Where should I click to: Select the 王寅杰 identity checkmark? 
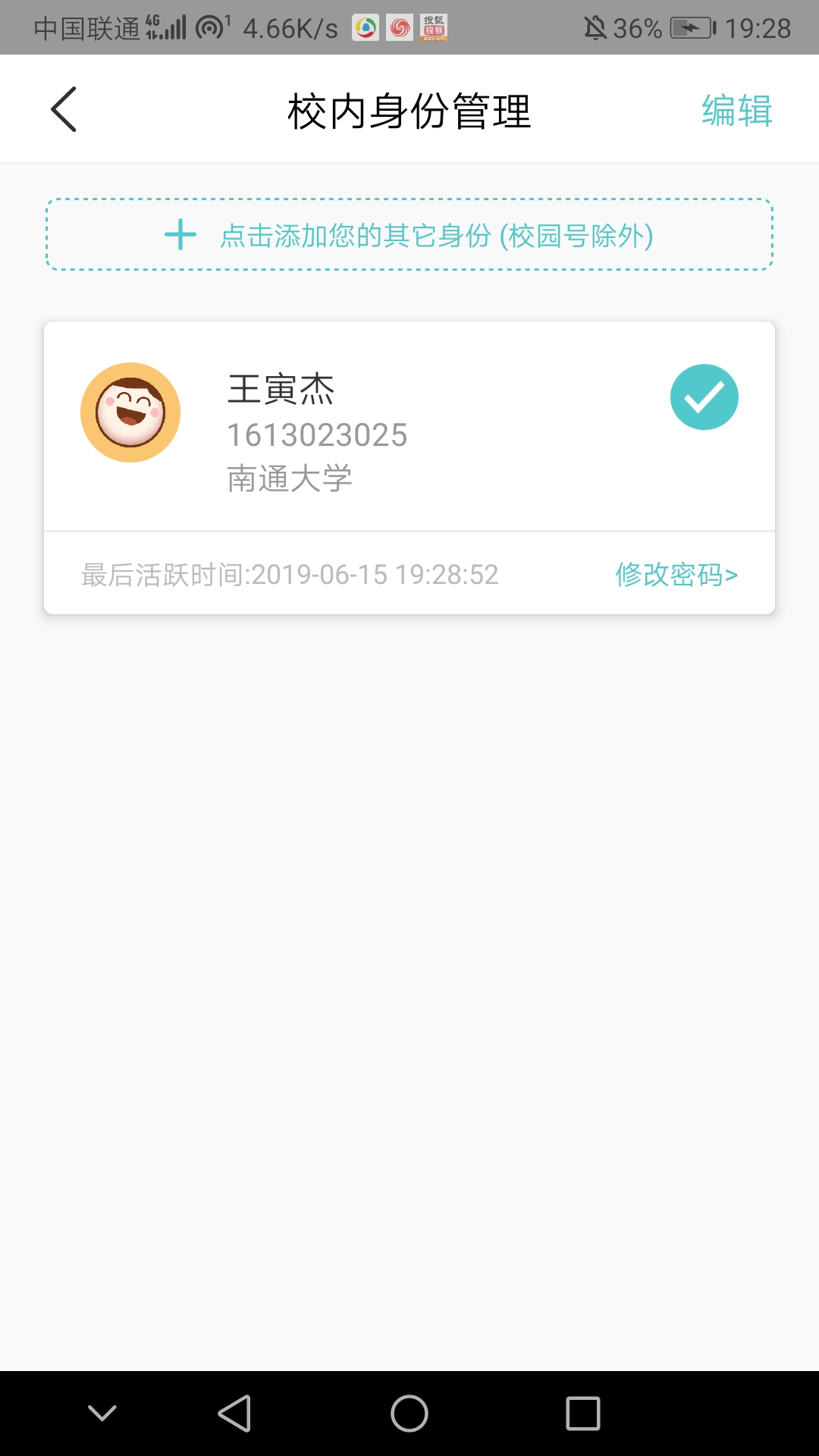(704, 397)
